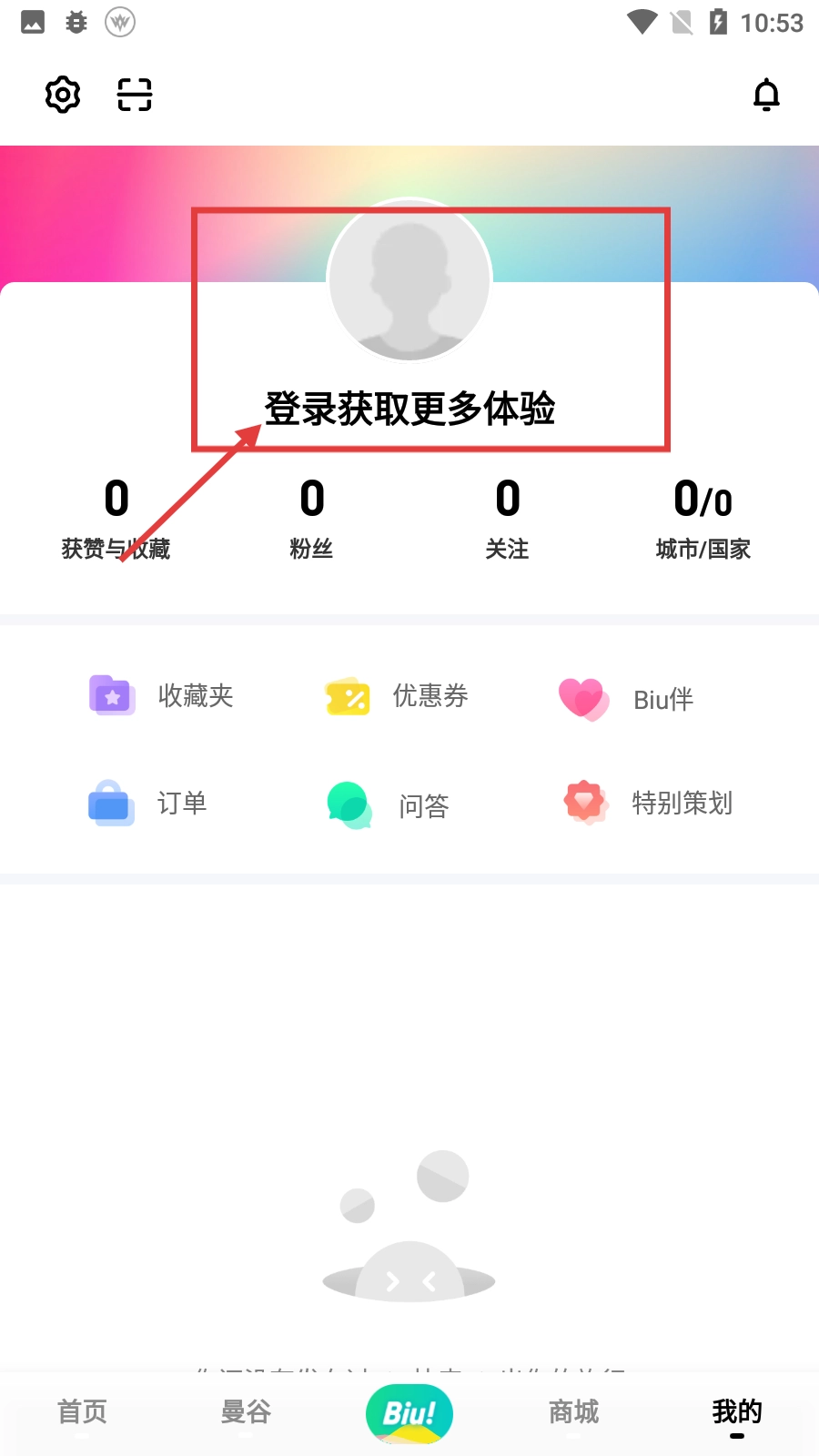Open the settings gear icon
Image resolution: width=819 pixels, height=1456 pixels.
[63, 95]
